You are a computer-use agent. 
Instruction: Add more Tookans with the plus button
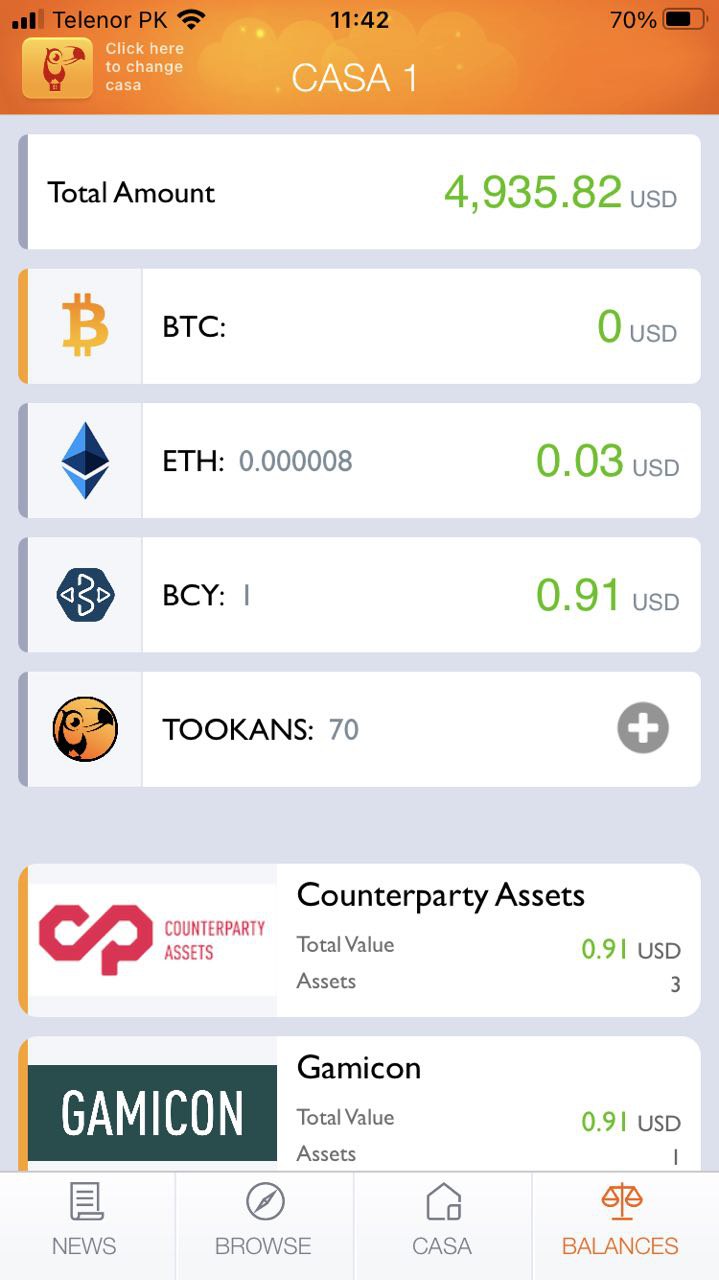click(x=642, y=728)
